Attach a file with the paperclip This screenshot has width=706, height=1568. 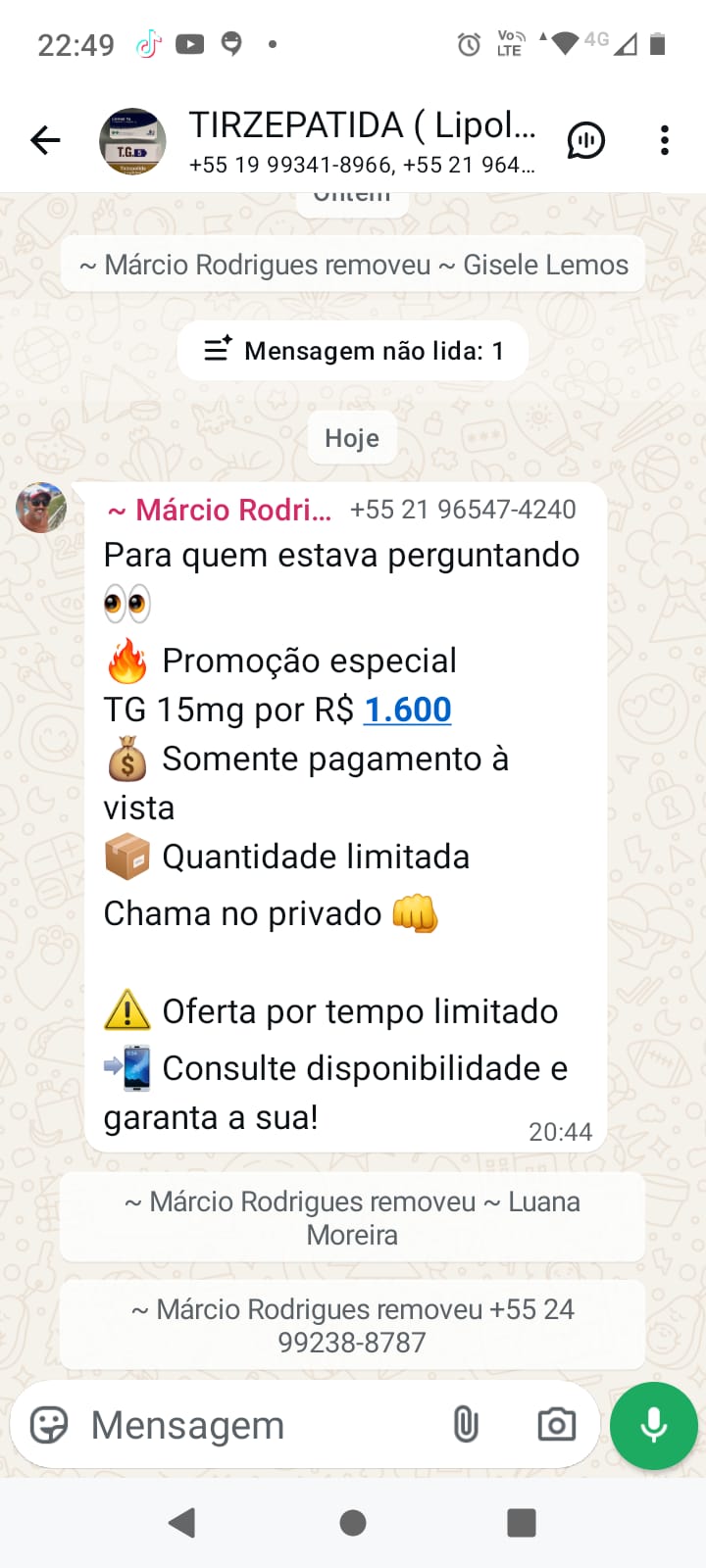click(466, 1425)
